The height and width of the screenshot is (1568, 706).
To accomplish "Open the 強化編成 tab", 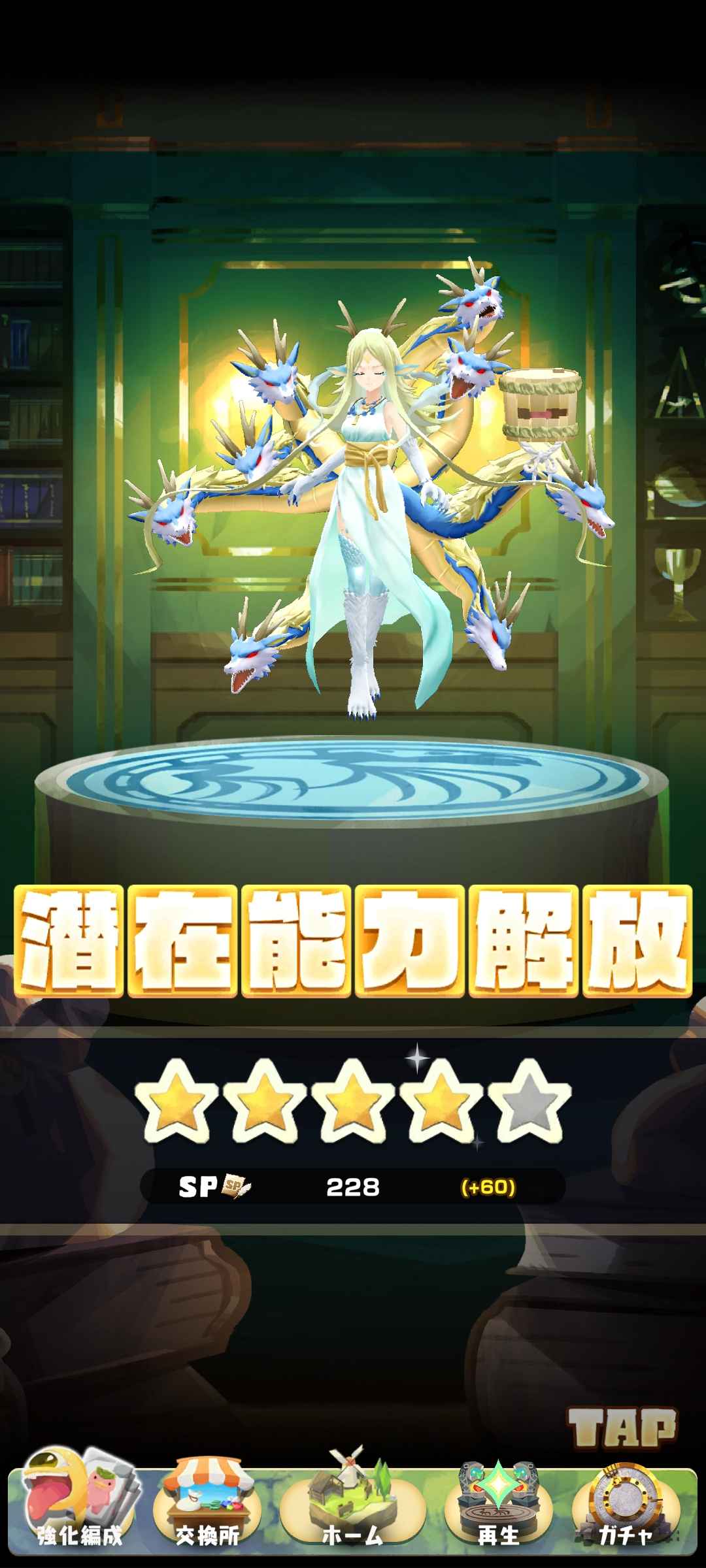I will [80, 1509].
